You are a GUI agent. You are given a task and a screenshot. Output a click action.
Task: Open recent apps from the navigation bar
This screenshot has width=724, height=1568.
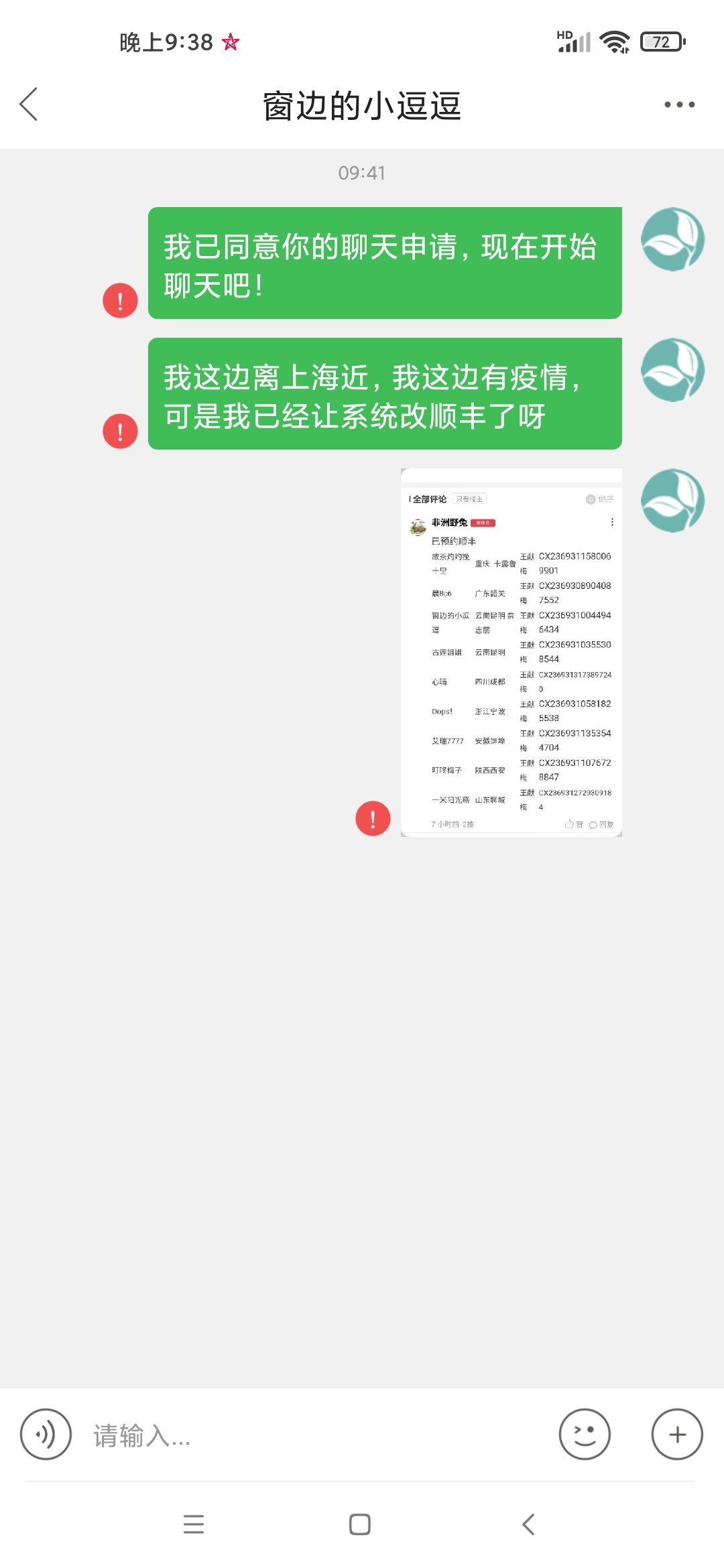(x=194, y=1524)
